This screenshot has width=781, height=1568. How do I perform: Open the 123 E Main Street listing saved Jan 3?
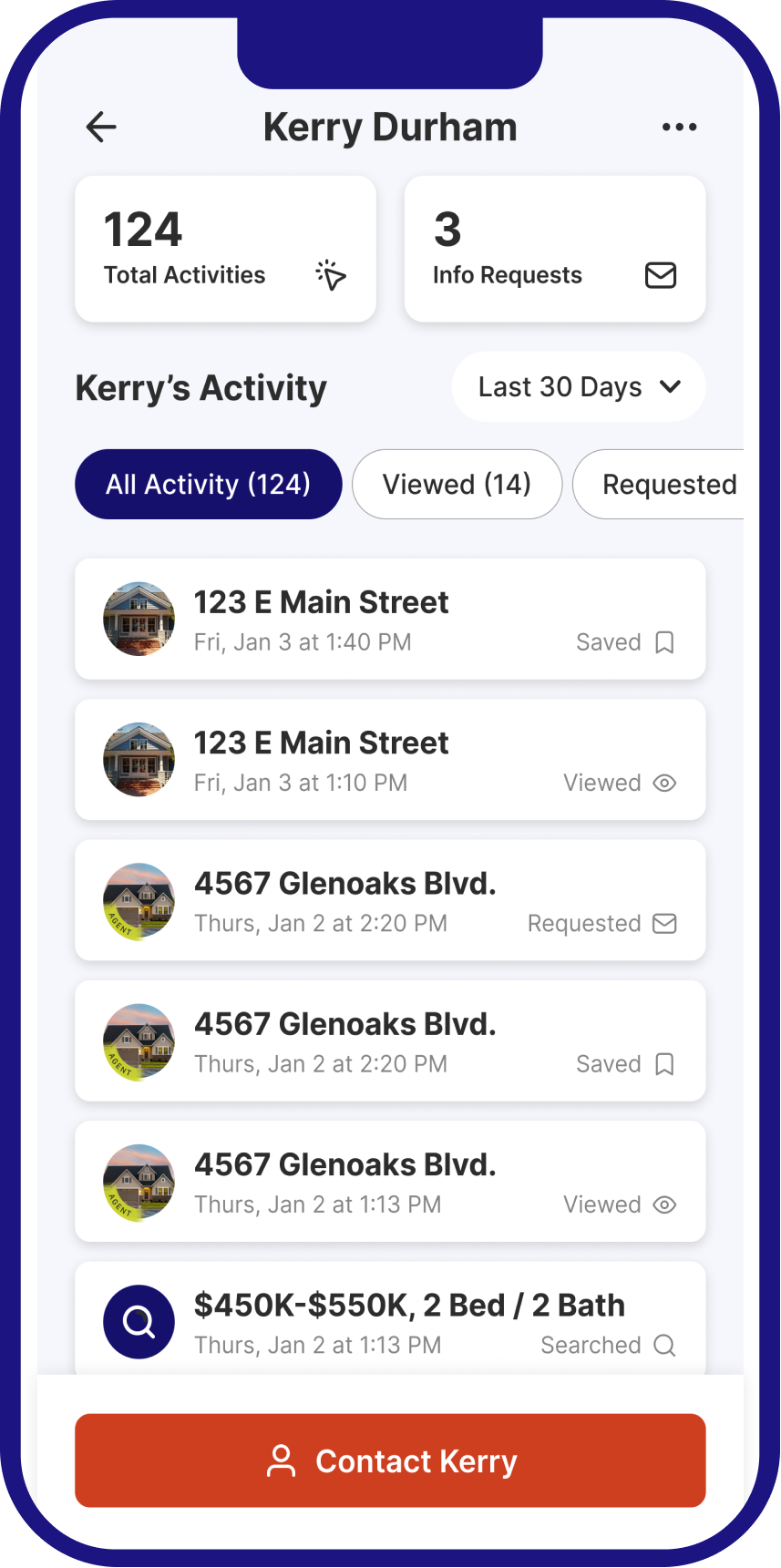pyautogui.click(x=321, y=601)
